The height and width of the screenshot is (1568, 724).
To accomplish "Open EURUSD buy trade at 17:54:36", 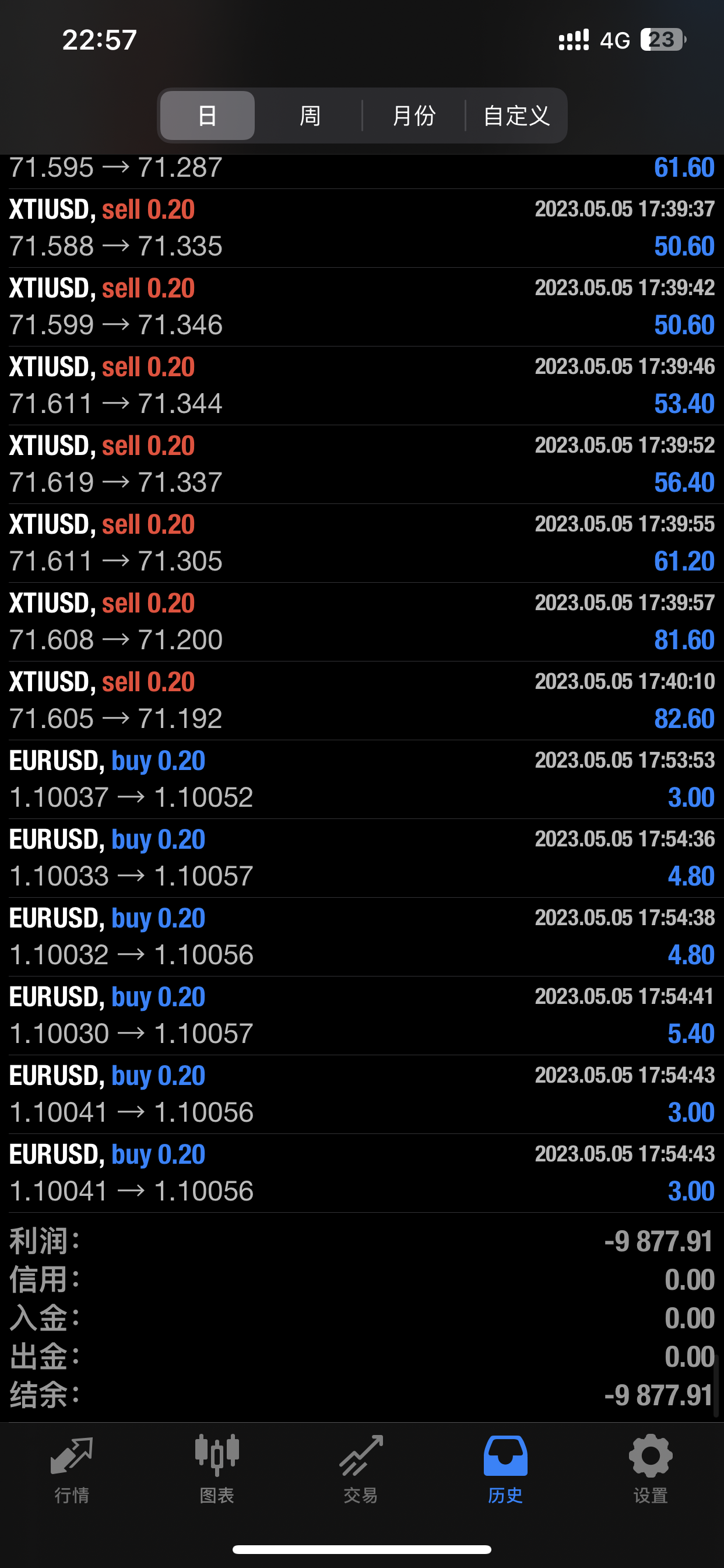I will pos(361,857).
